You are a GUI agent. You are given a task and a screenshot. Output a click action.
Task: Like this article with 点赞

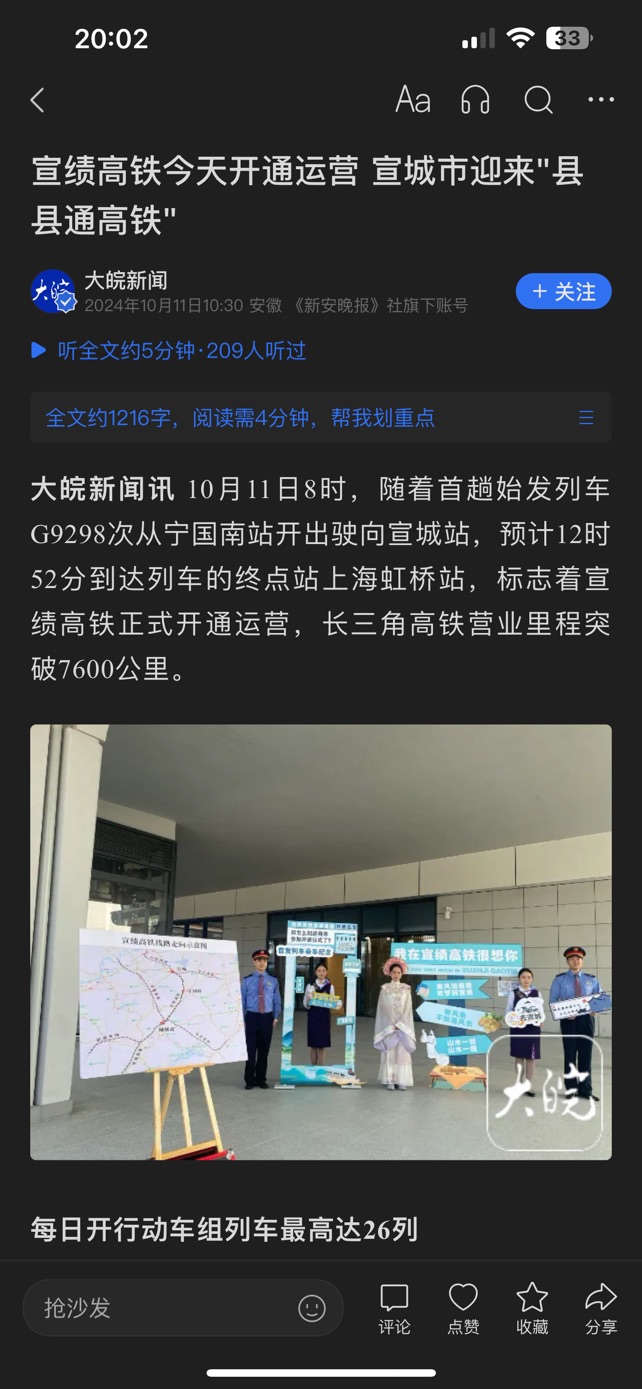[x=463, y=1309]
